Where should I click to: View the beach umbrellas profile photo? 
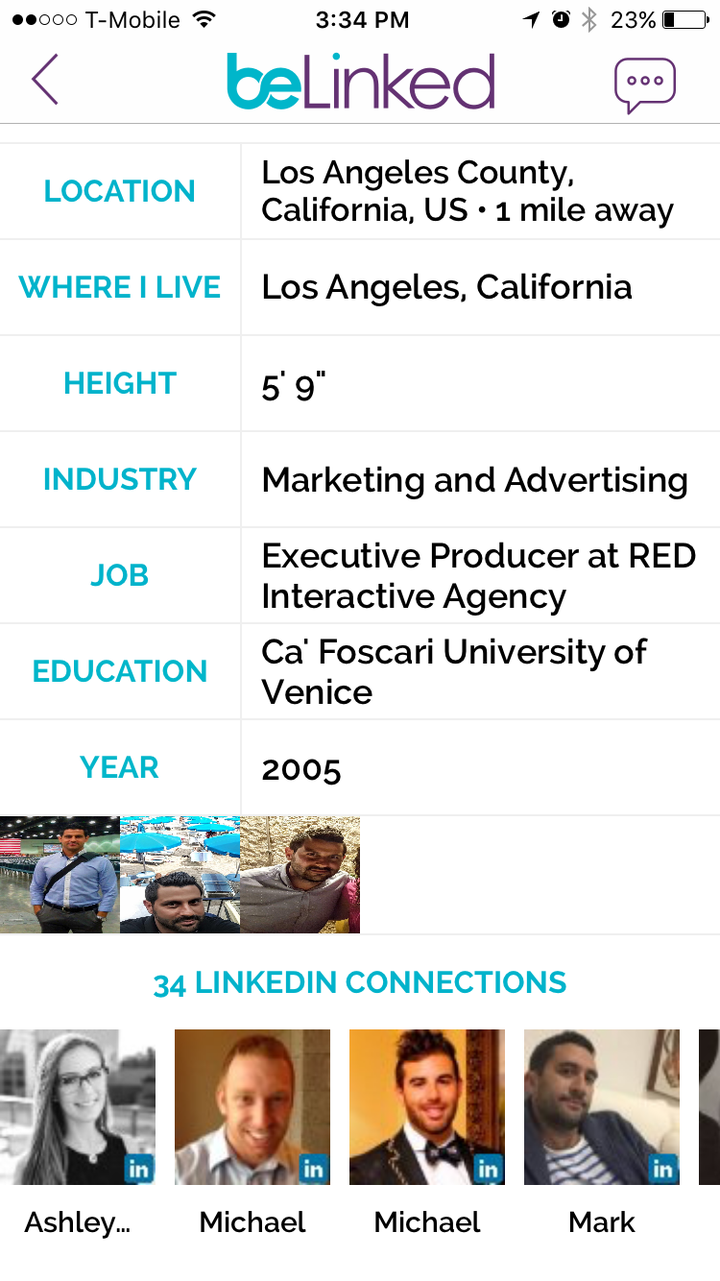pyautogui.click(x=180, y=875)
